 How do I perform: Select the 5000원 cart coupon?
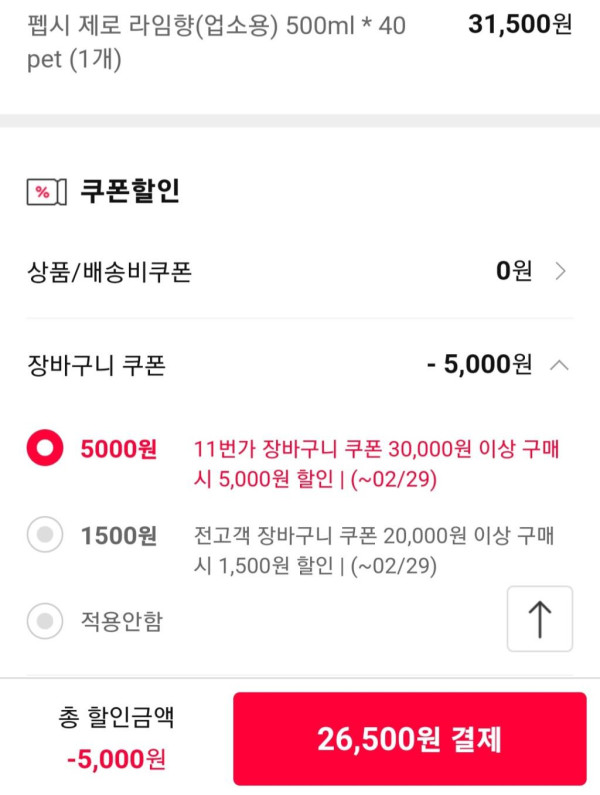click(44, 450)
